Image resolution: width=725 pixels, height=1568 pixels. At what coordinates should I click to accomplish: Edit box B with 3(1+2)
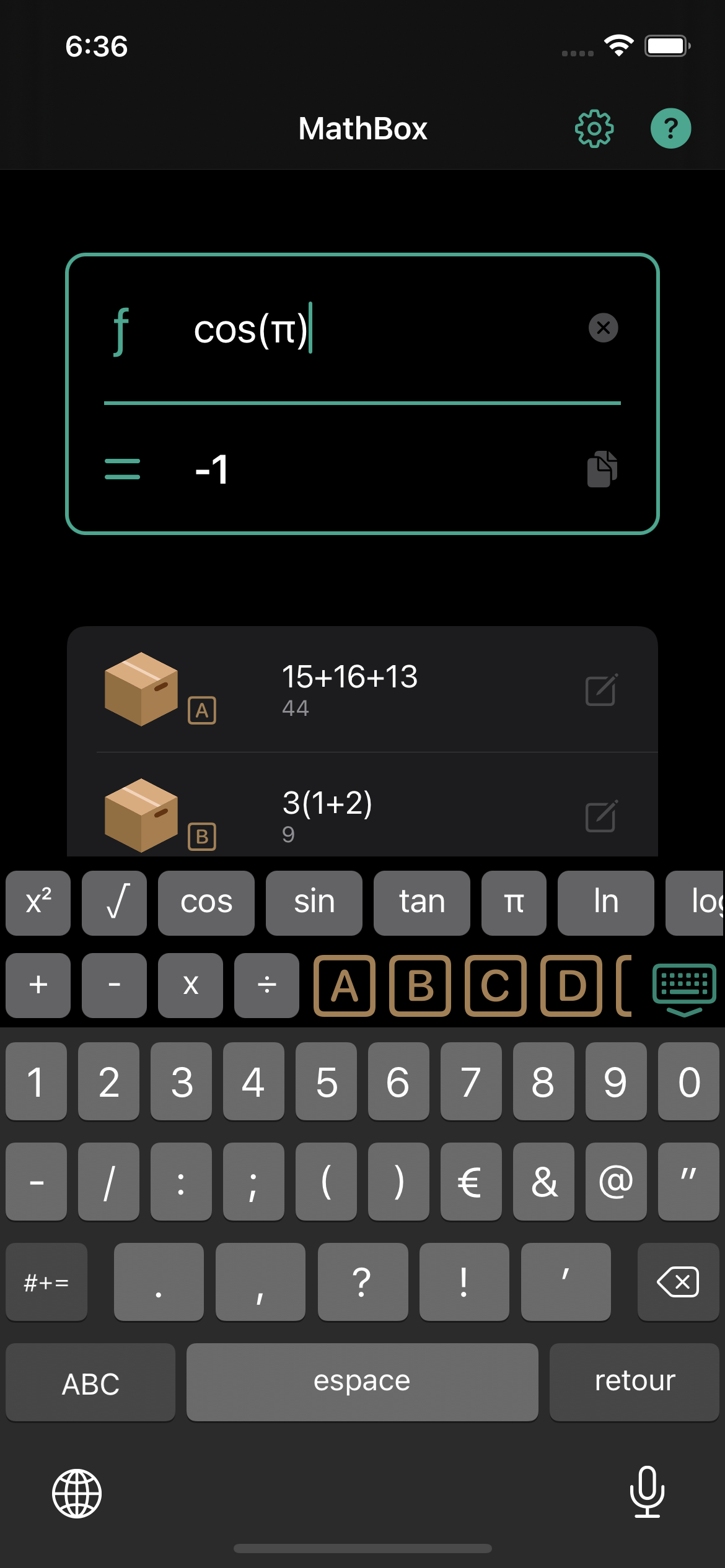[x=600, y=816]
